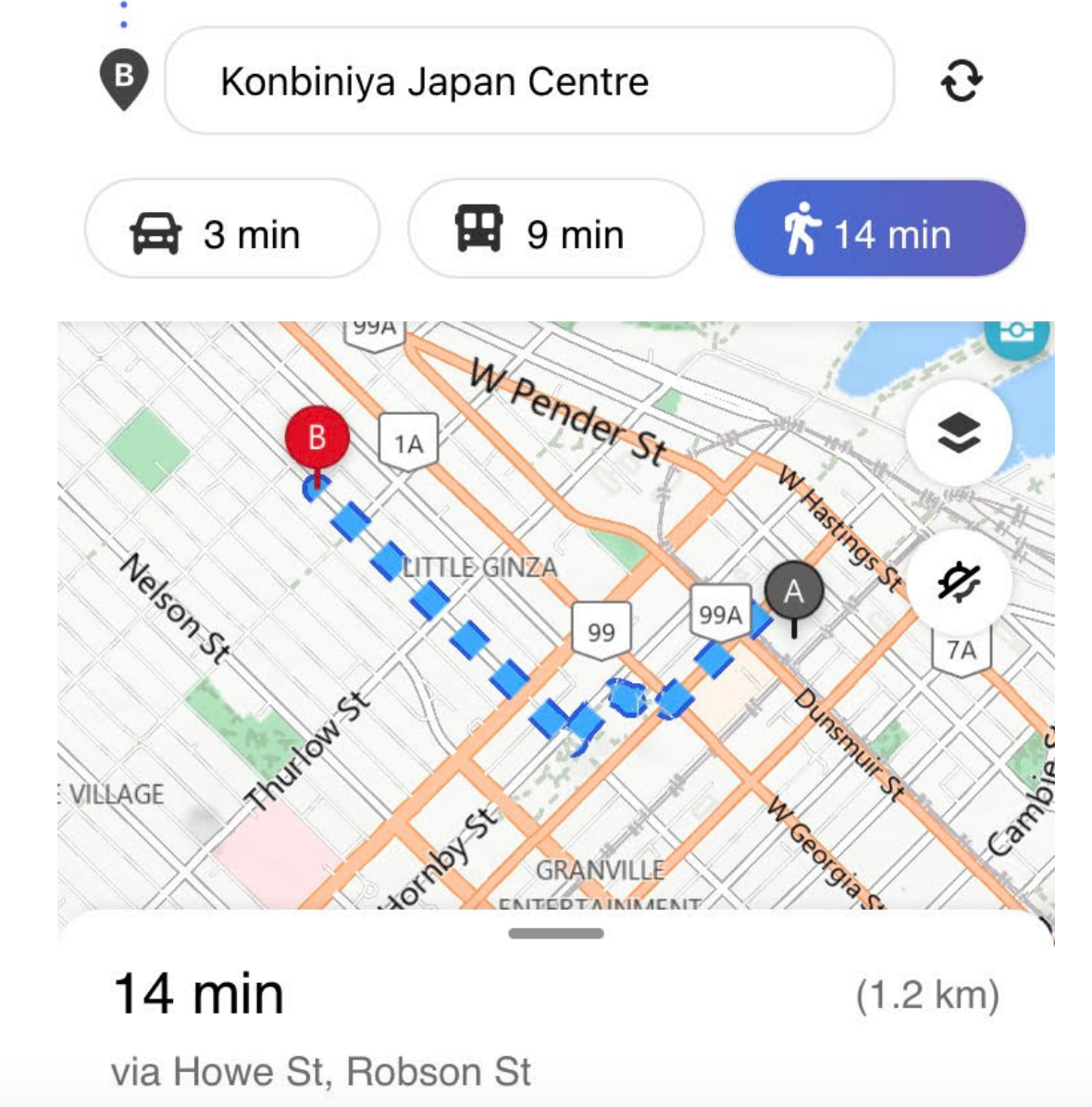Tap the red B destination pin
Viewport: 1092px width, 1107px height.
pos(316,440)
